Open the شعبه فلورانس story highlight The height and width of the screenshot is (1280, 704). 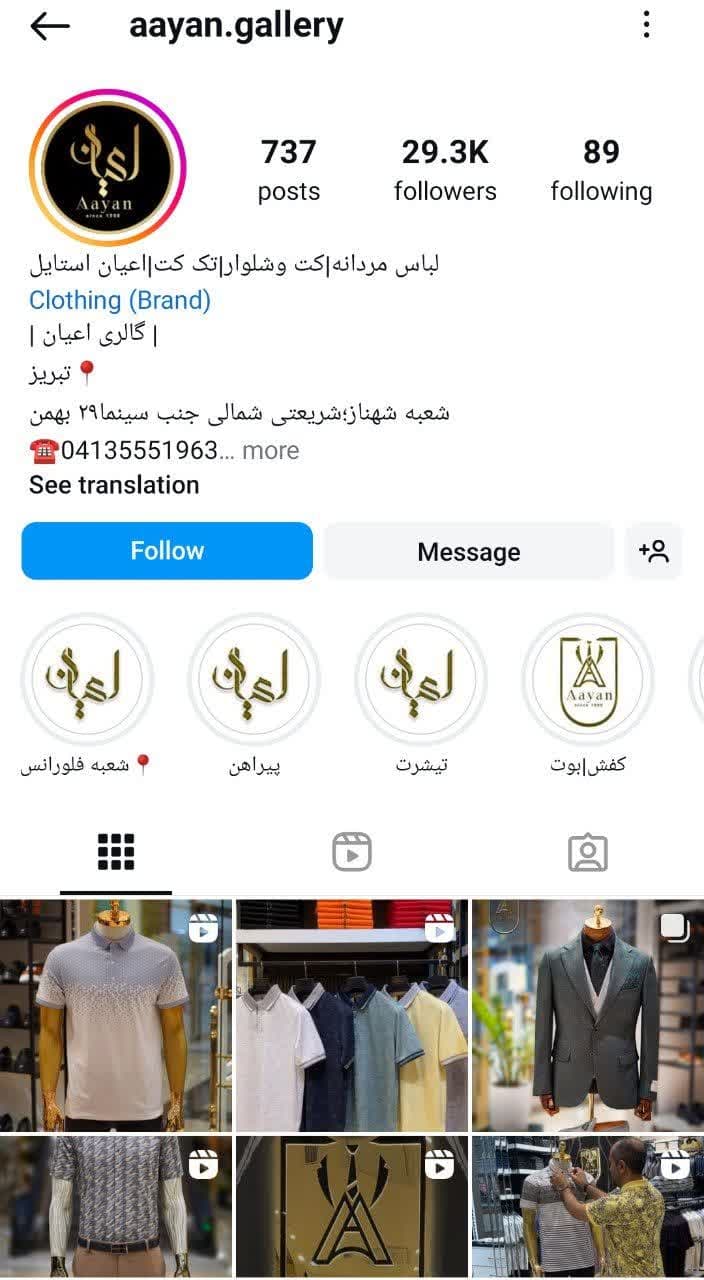pos(87,680)
